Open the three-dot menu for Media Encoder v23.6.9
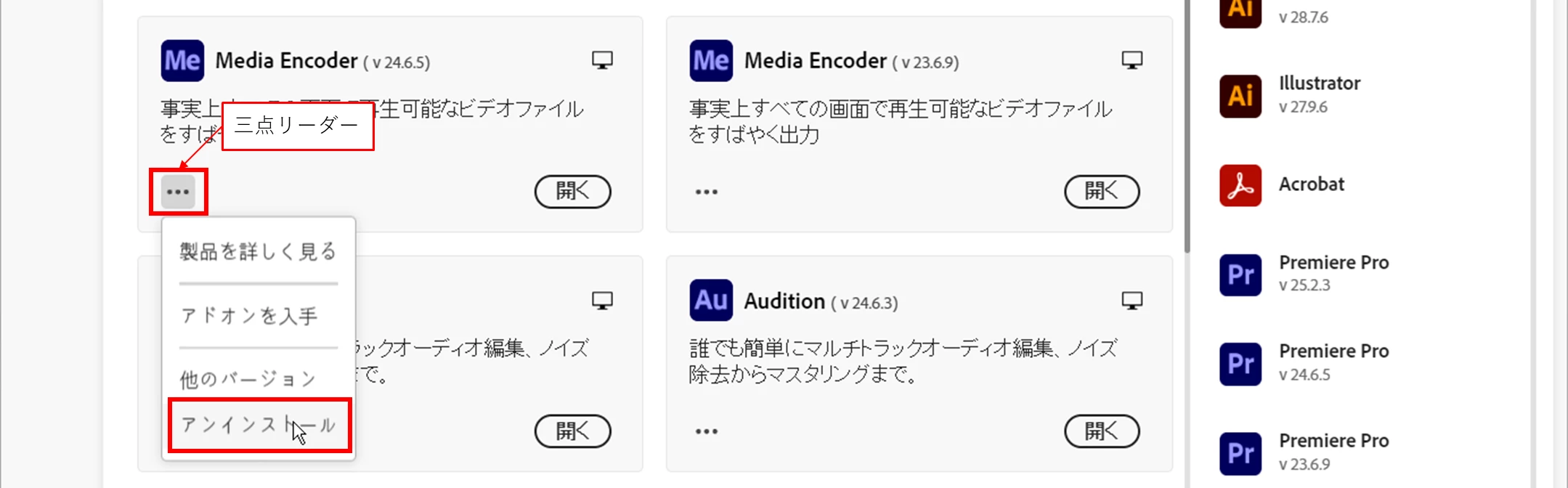The width and height of the screenshot is (1568, 488). pyautogui.click(x=706, y=192)
